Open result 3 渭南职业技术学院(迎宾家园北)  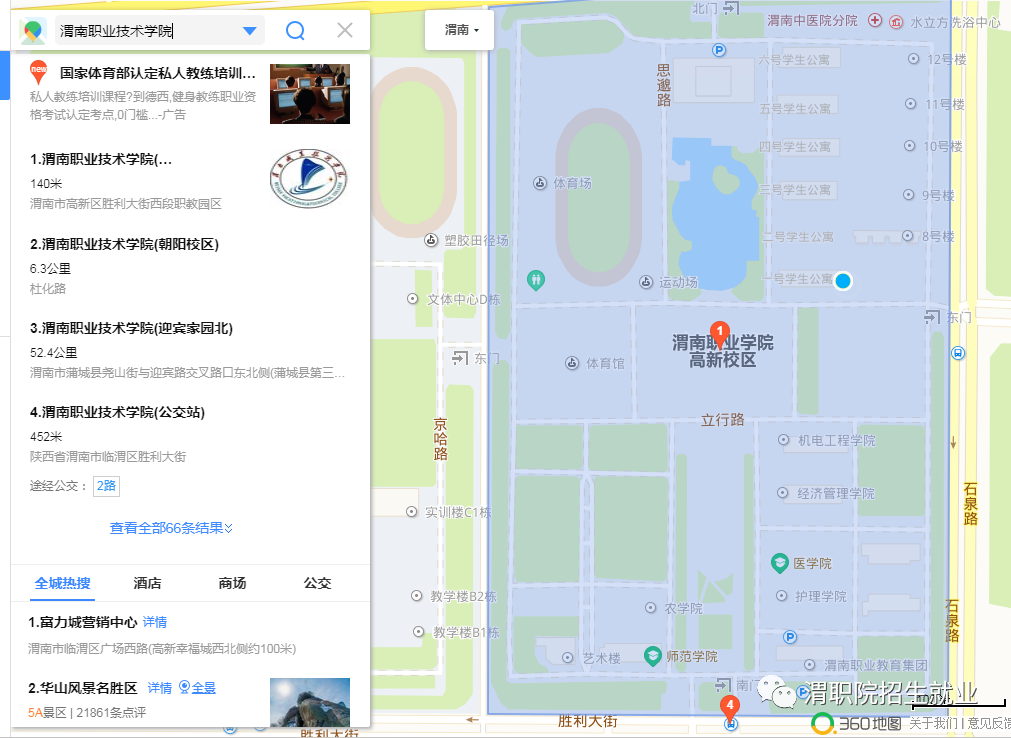(x=131, y=328)
